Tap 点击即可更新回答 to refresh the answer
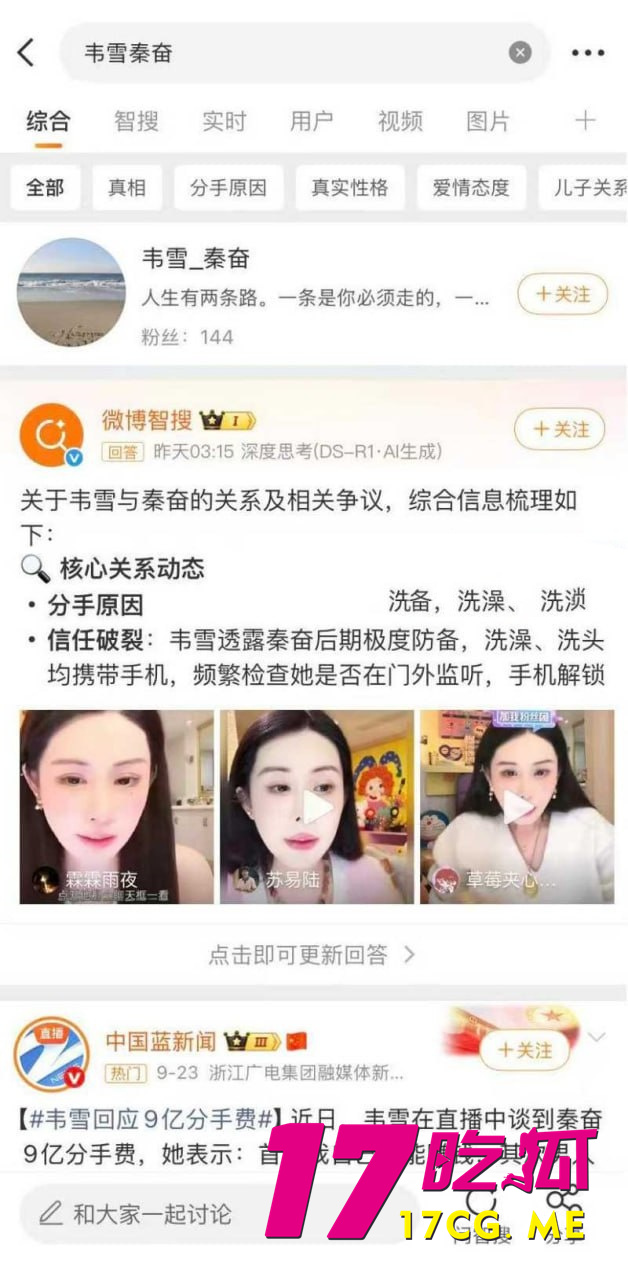The image size is (628, 1280). [x=311, y=955]
